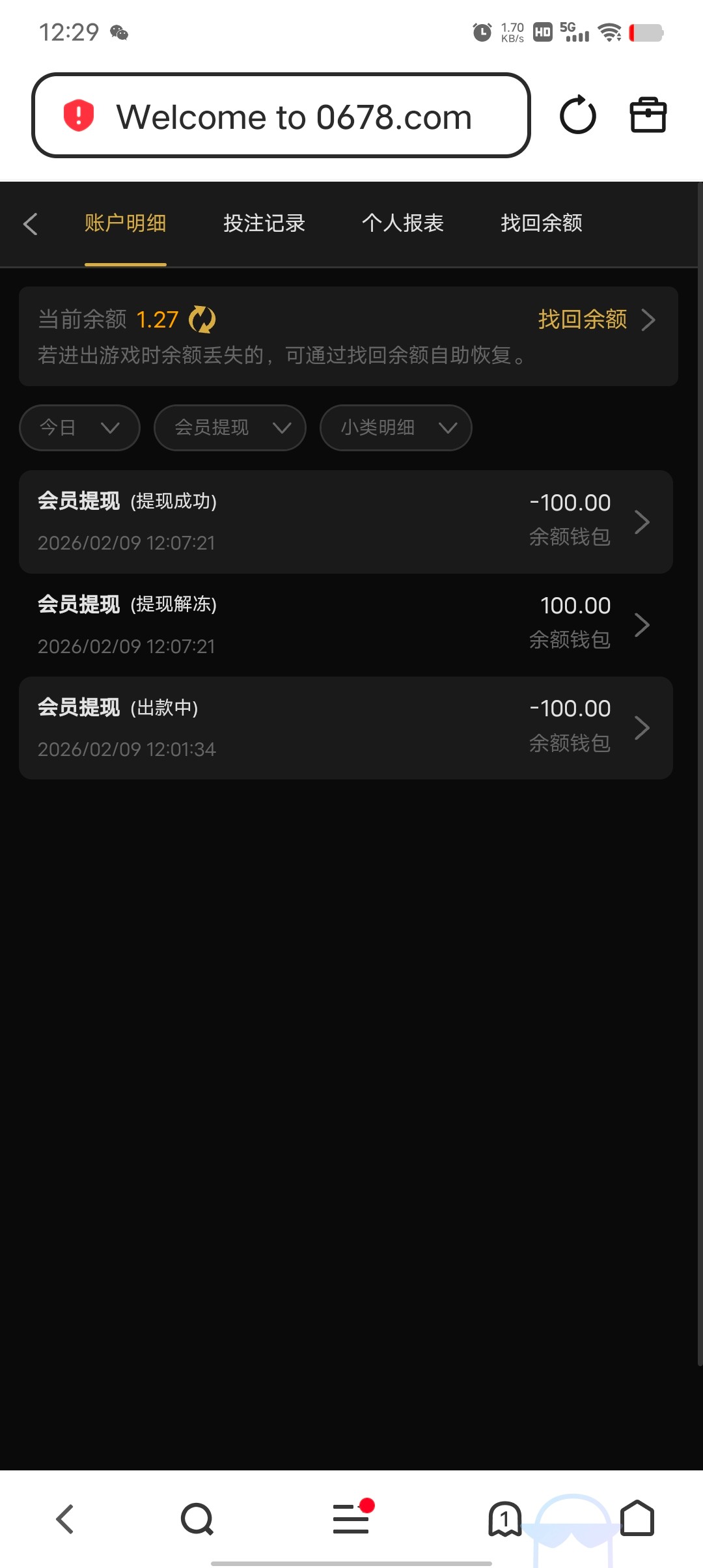Switch to the 个人报表 tab
Viewport: 703px width, 1568px height.
[403, 223]
